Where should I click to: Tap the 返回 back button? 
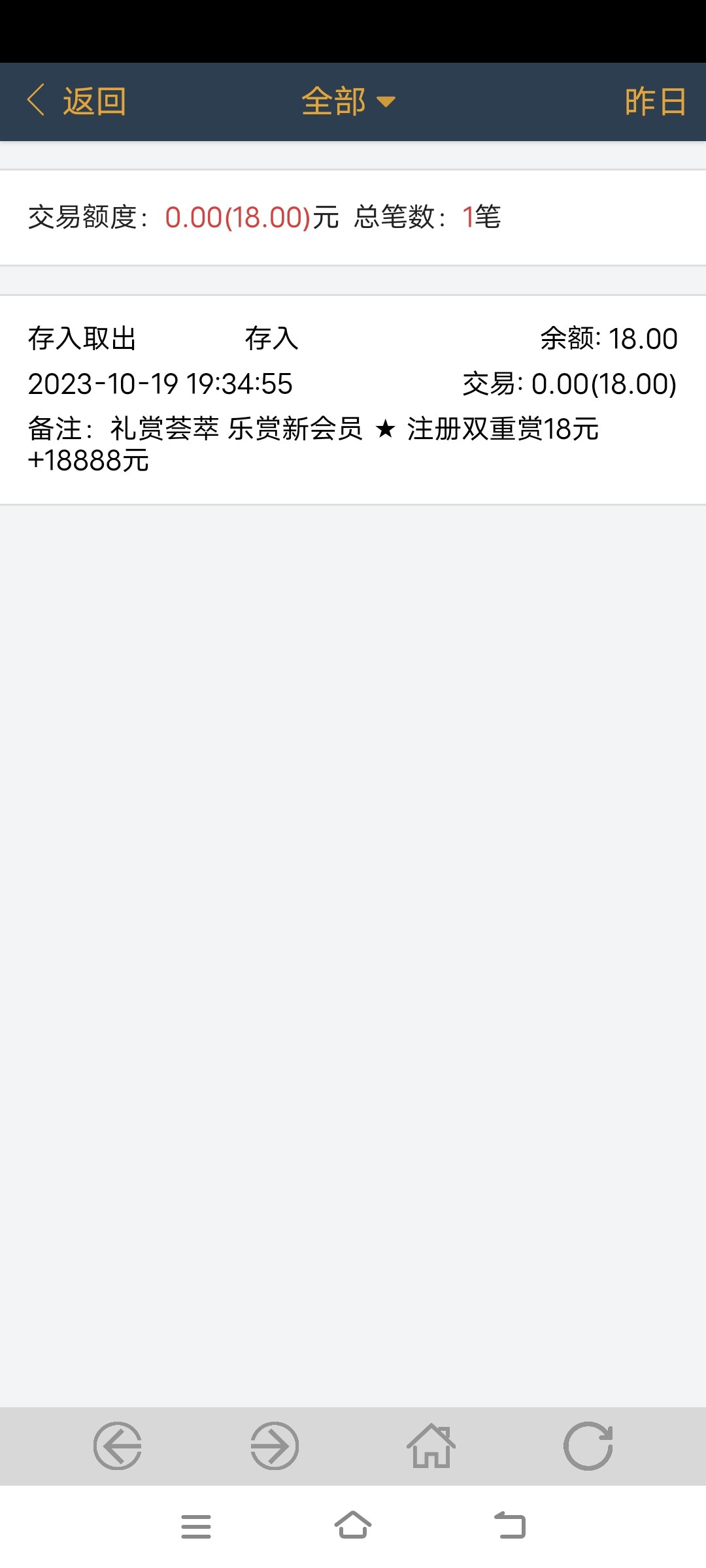pos(77,101)
